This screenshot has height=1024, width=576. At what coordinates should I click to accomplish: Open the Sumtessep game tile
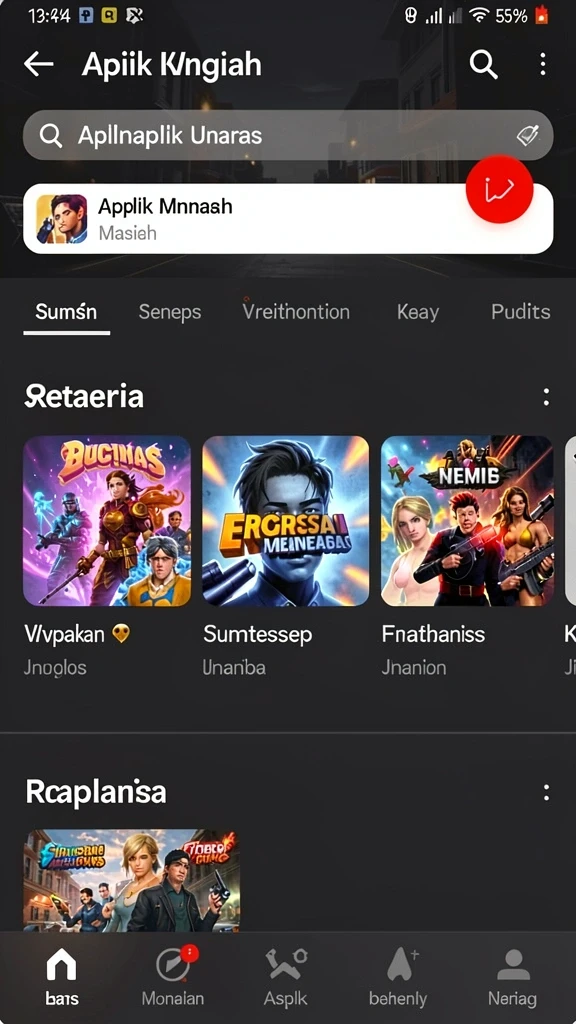(285, 558)
